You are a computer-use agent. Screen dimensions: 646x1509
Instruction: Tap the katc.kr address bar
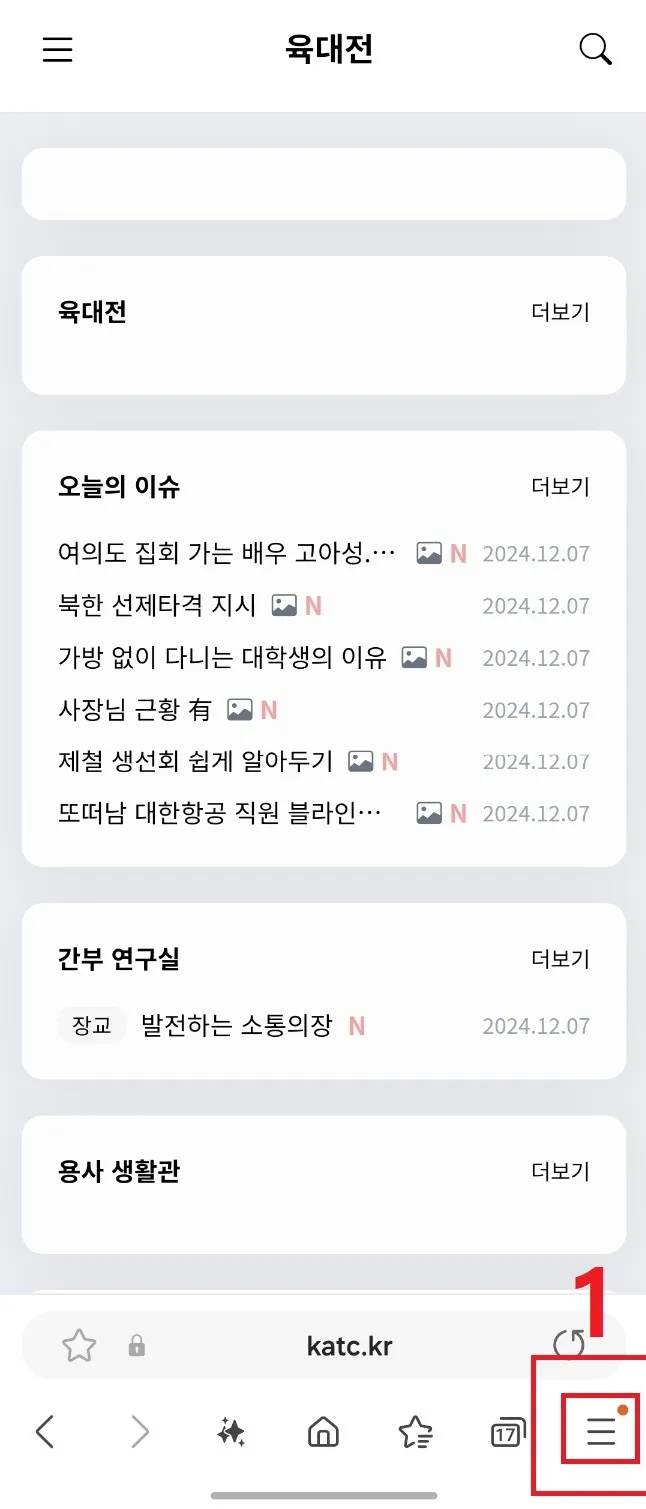[349, 1346]
